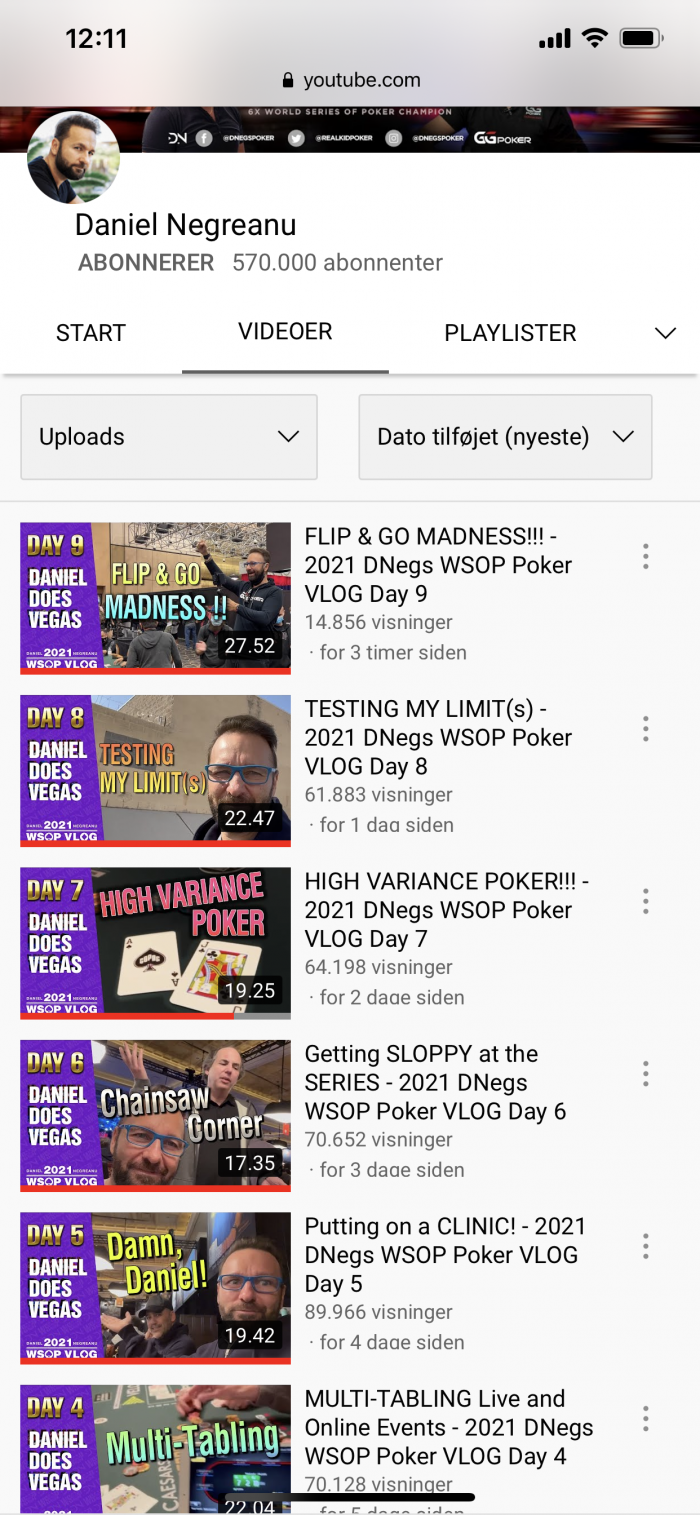This screenshot has height=1515, width=700.
Task: Change sort order Dato tilføjet (nyeste)
Action: pos(505,437)
